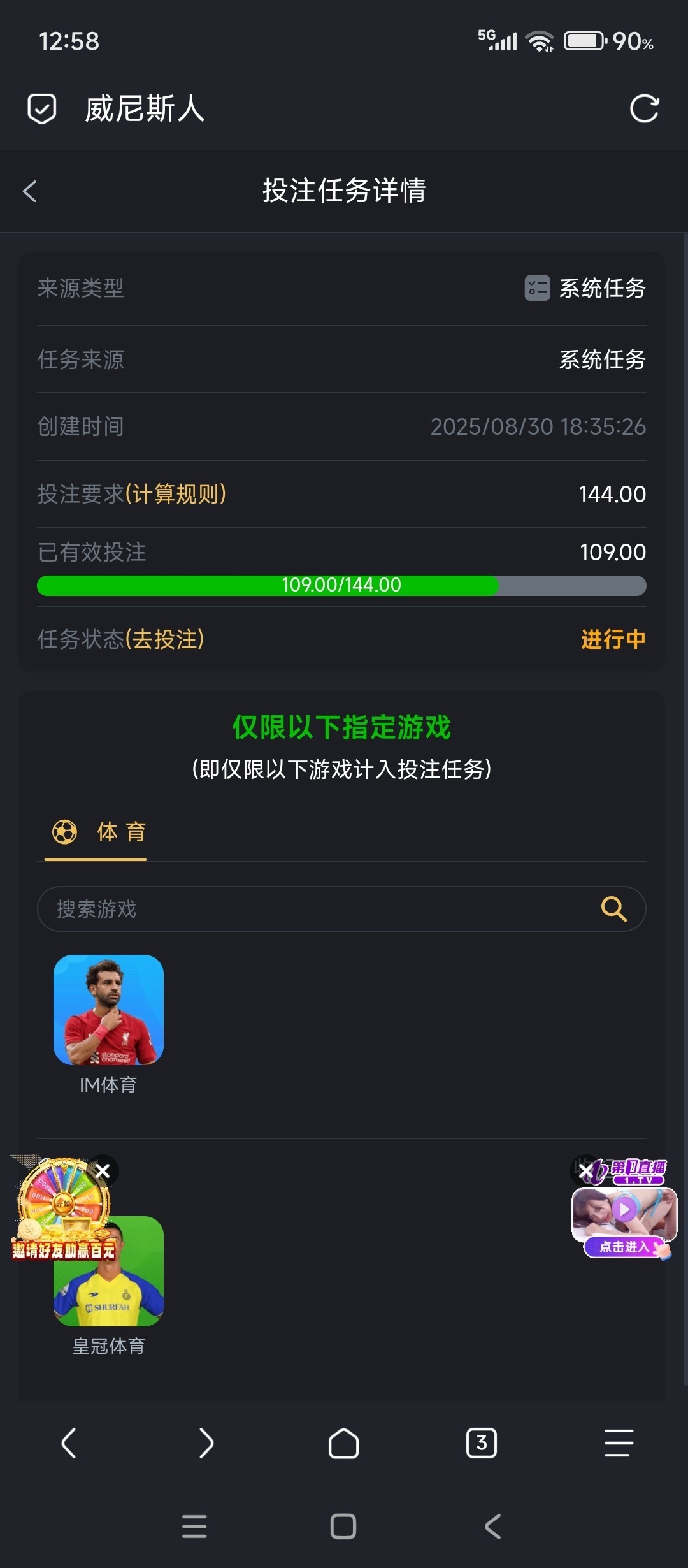The height and width of the screenshot is (1568, 688).
Task: Open the browser menu with three lines
Action: 619,1443
